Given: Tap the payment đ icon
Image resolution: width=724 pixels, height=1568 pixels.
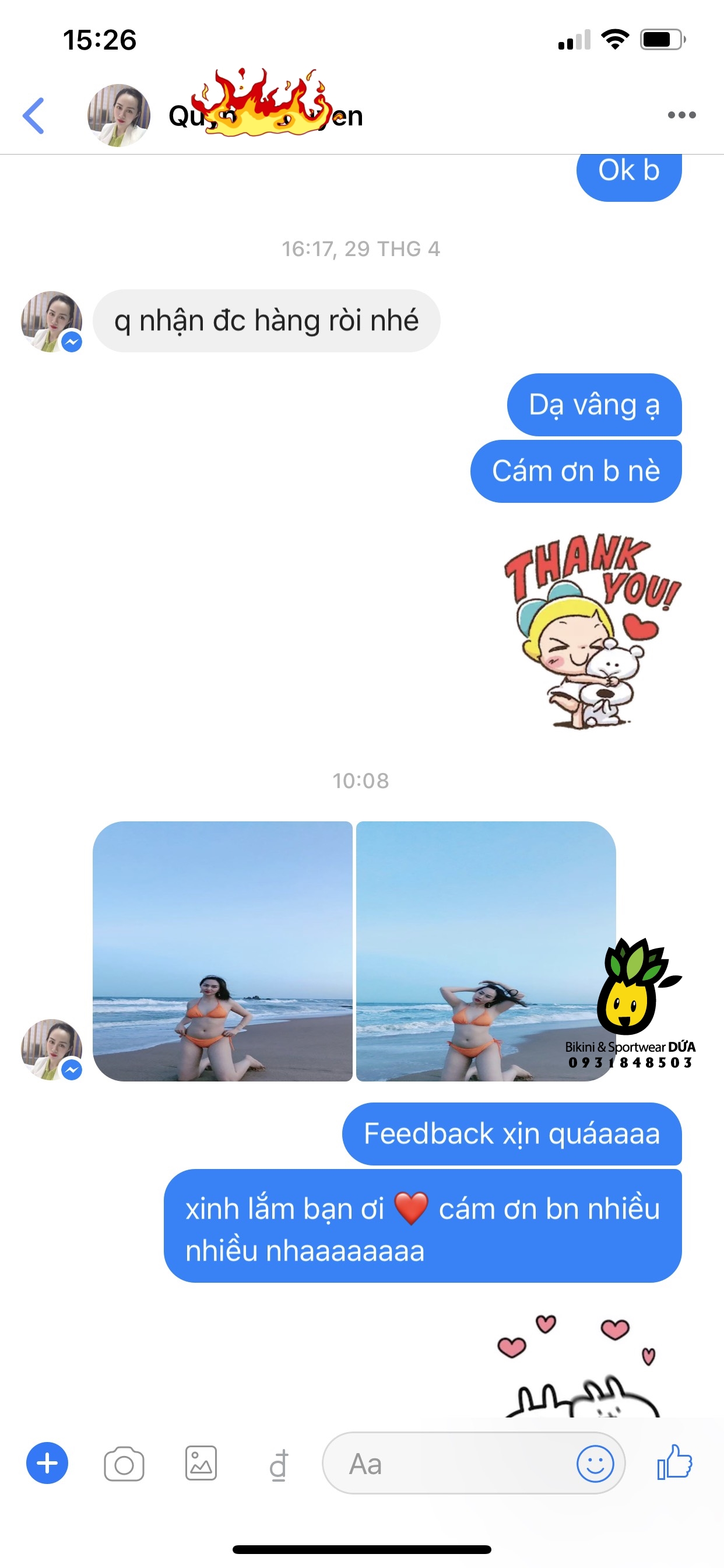Looking at the screenshot, I should [278, 1465].
